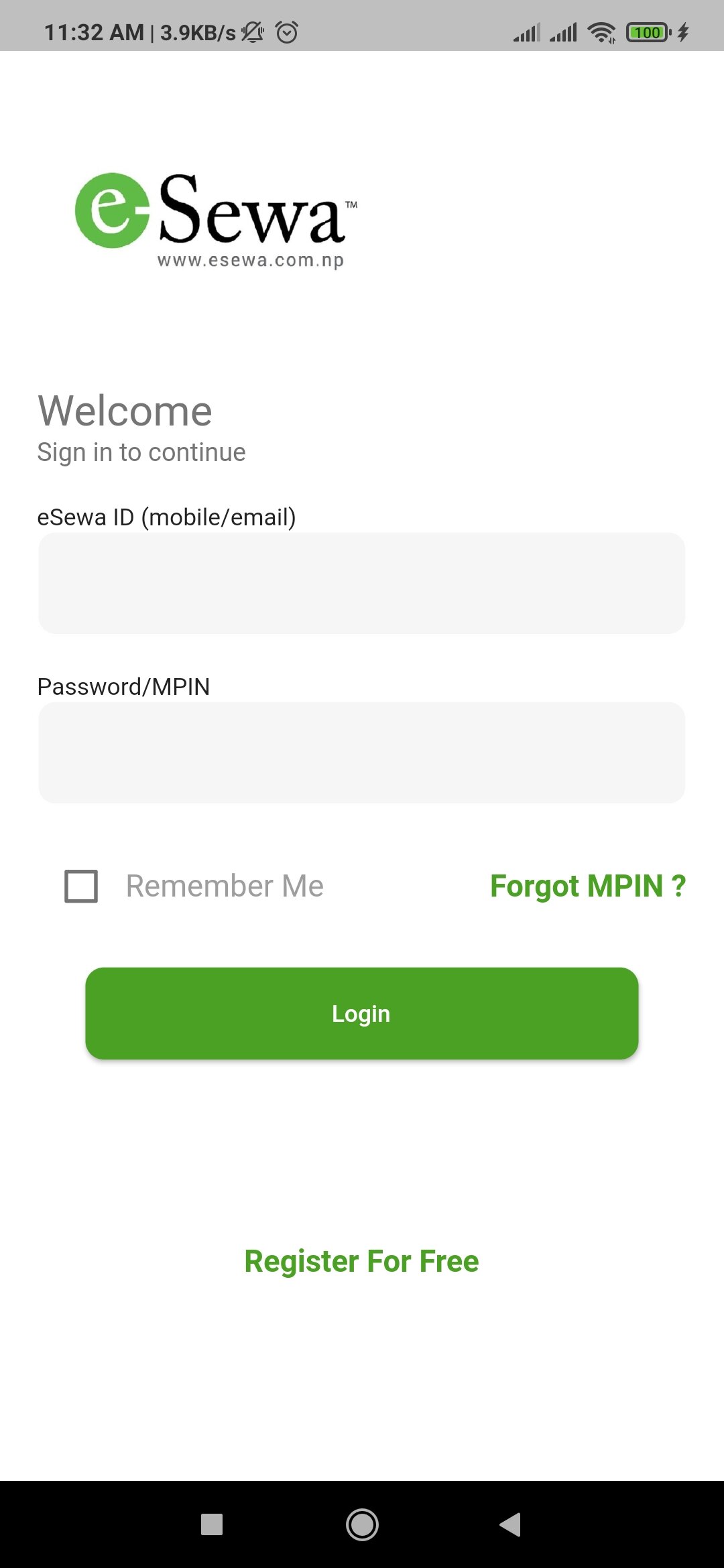The width and height of the screenshot is (724, 1568).
Task: Tap the charging bolt icon
Action: (x=684, y=31)
